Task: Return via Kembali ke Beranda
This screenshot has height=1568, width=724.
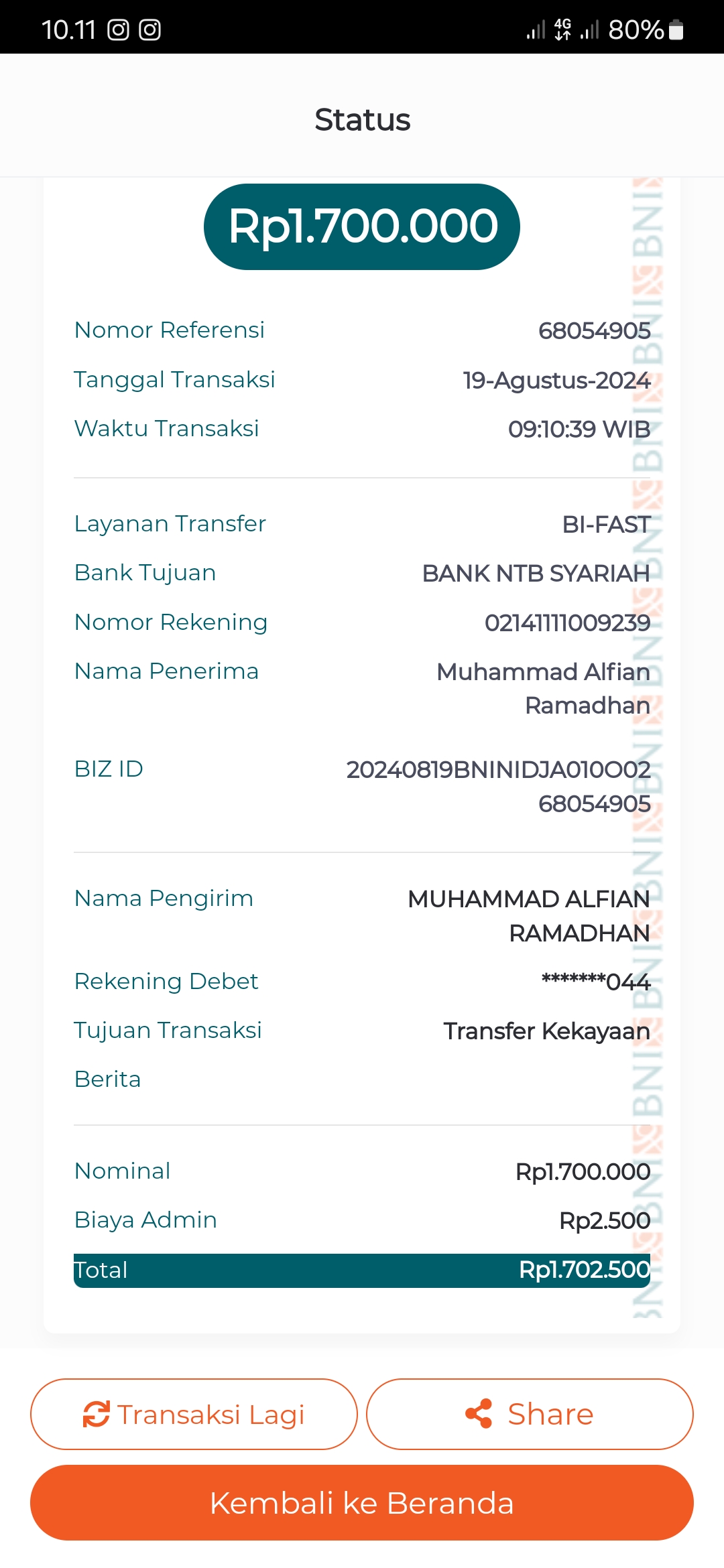Action: 362,1503
